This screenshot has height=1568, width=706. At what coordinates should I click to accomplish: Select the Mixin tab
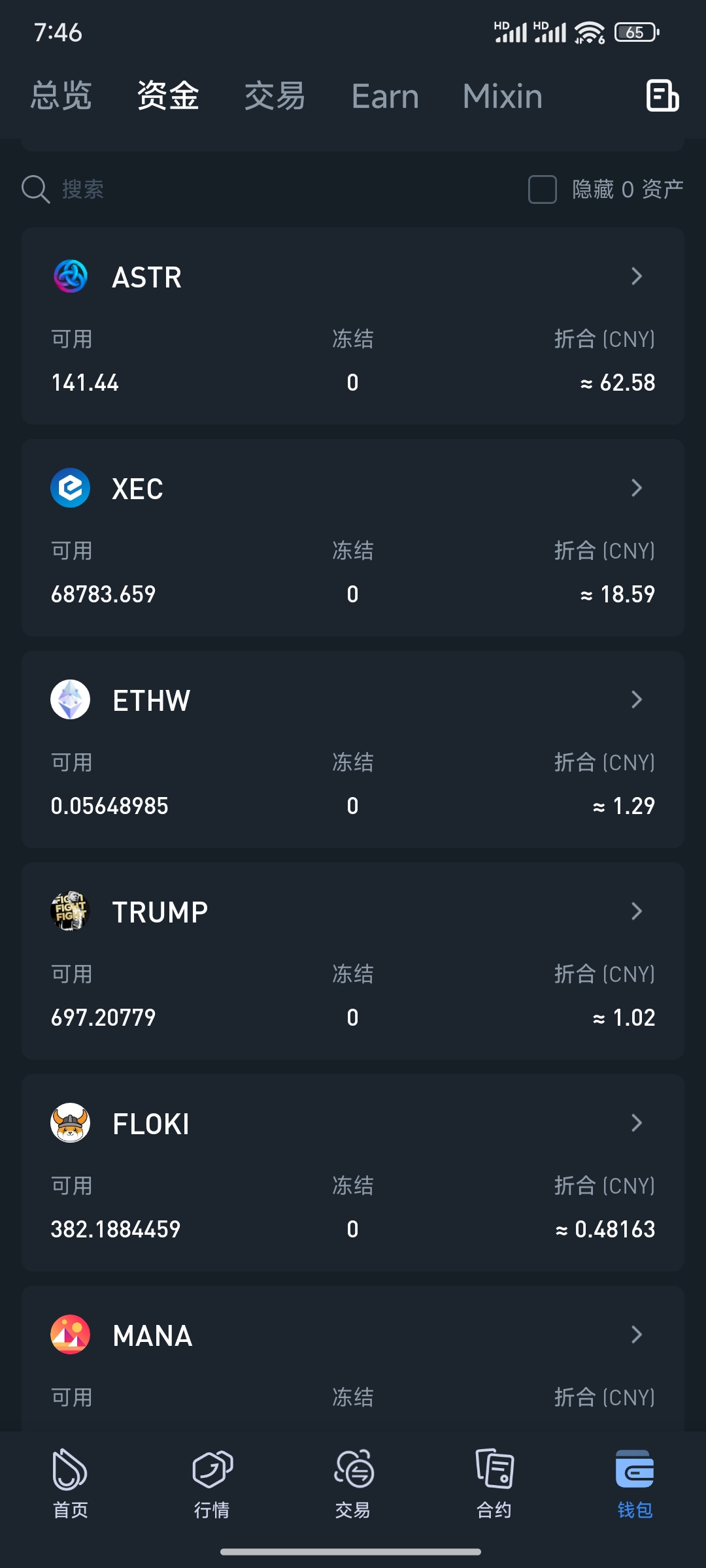point(503,96)
